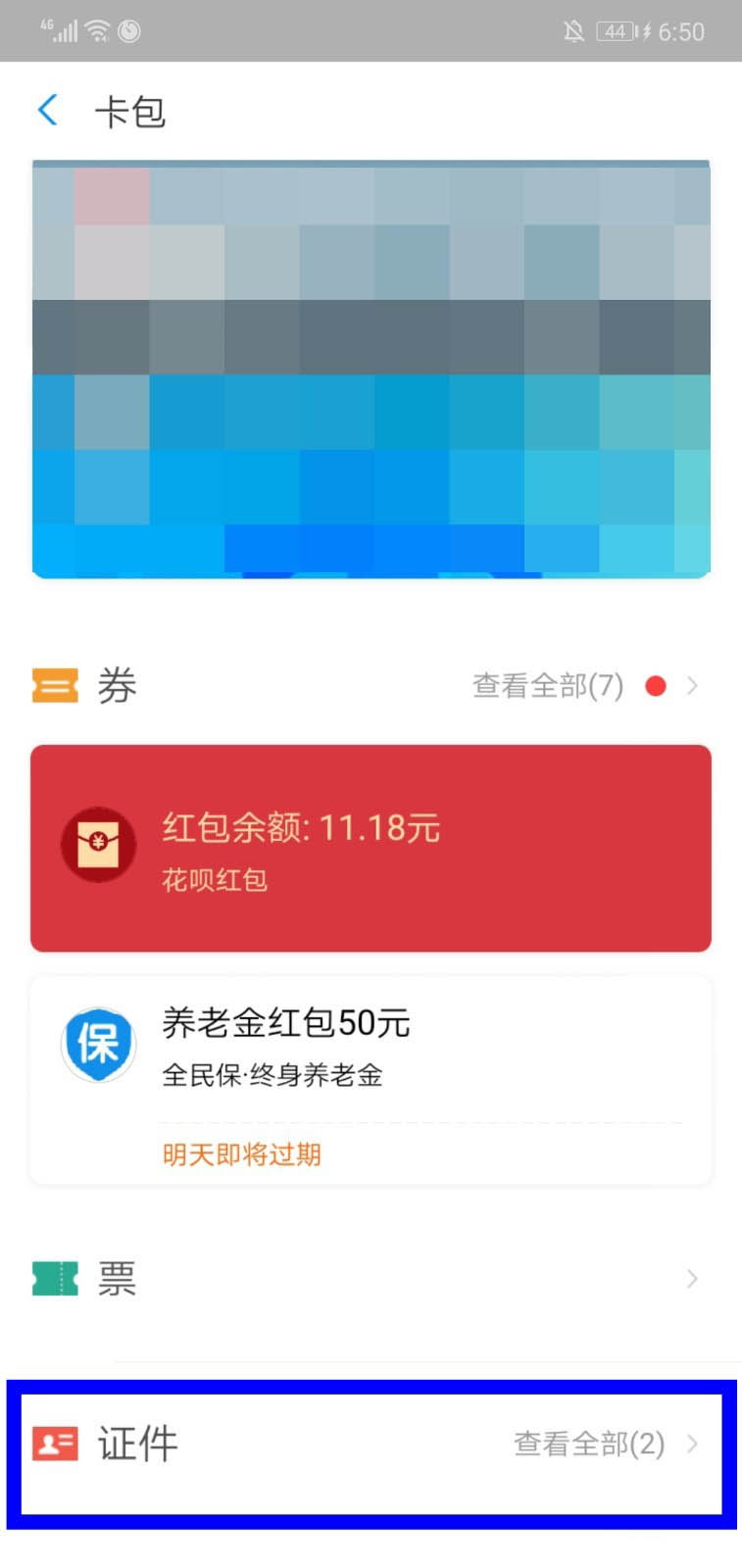Open the 卡包 title header
742x1568 pixels.
pos(132,112)
